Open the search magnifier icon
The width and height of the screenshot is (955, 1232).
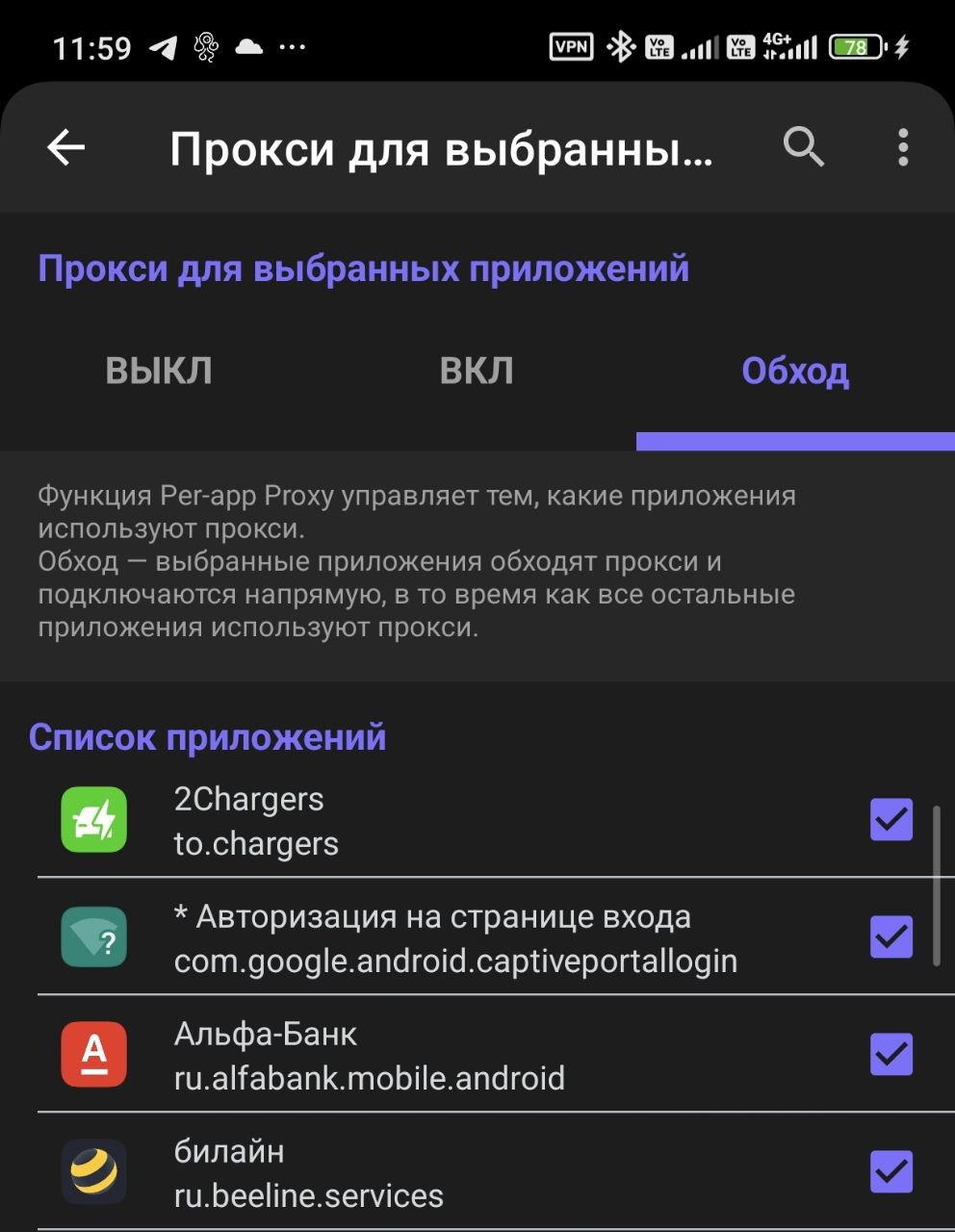click(803, 147)
